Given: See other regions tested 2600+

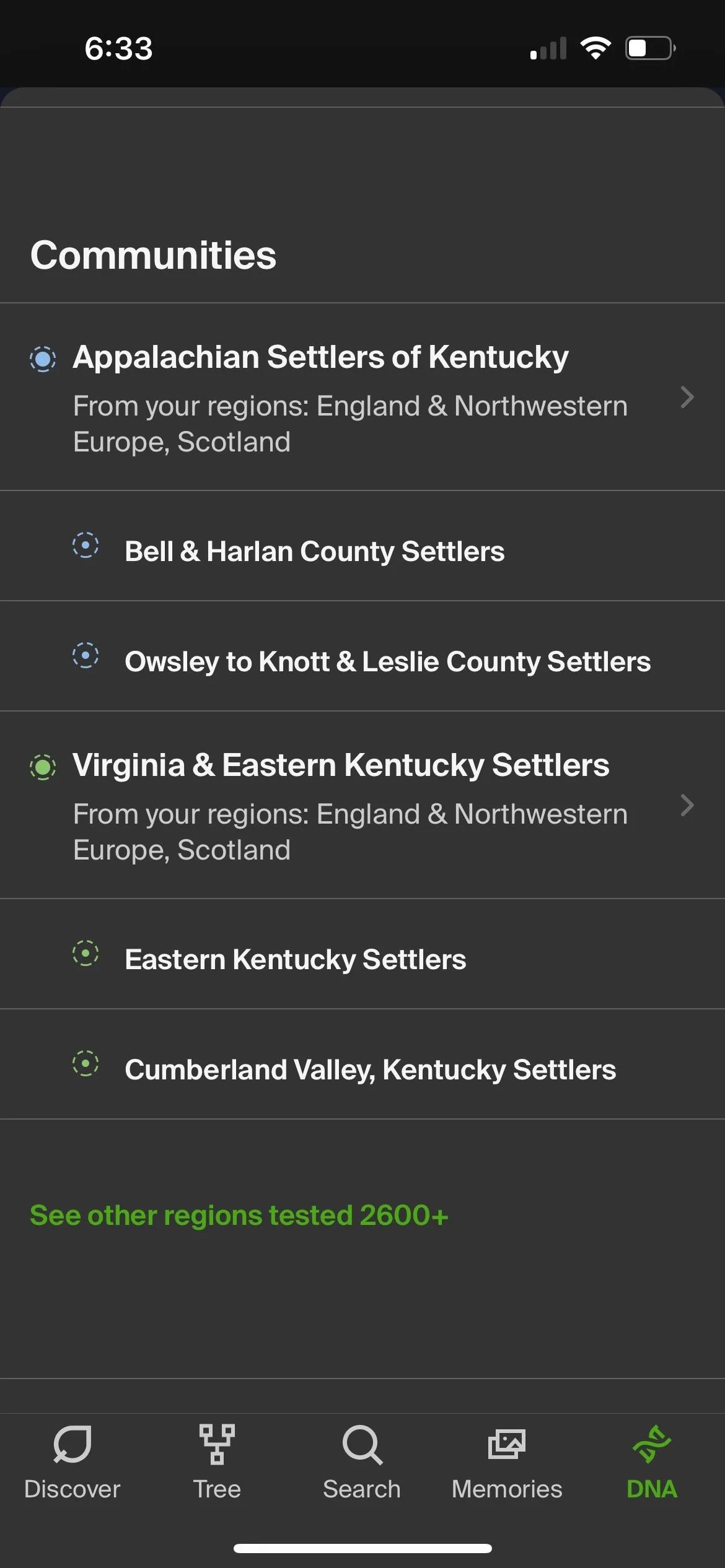Looking at the screenshot, I should click(x=239, y=1215).
